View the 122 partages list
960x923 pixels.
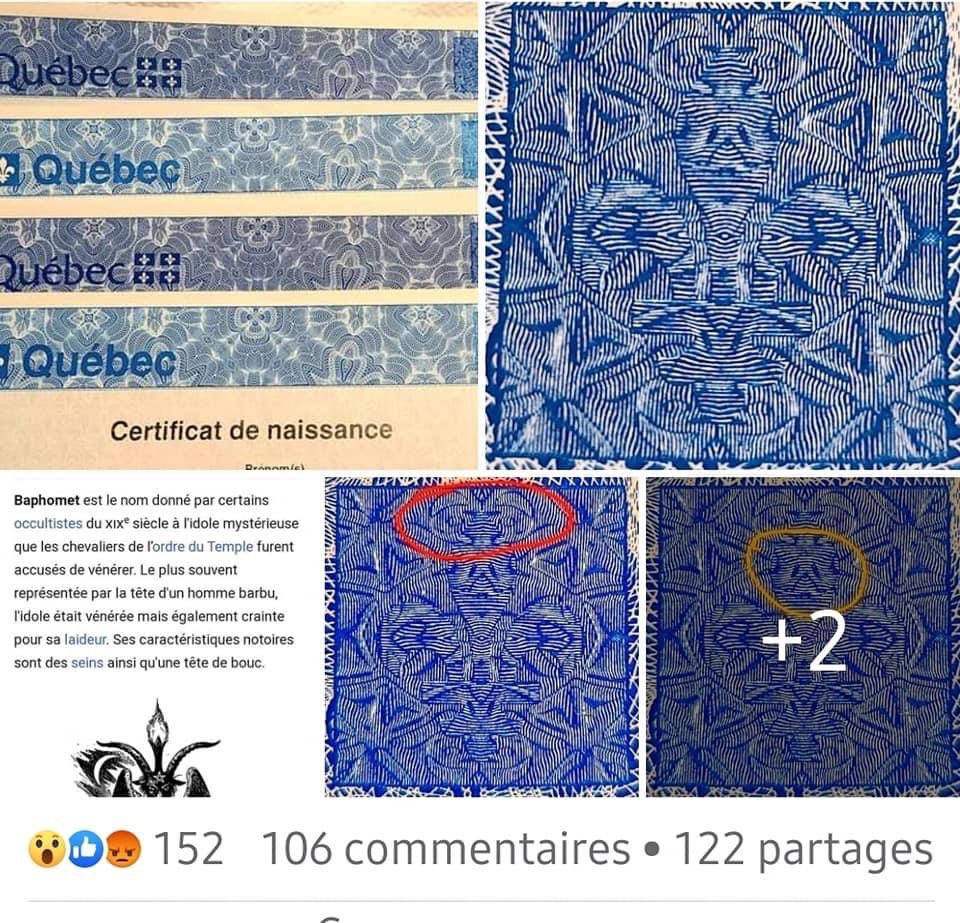pos(803,850)
